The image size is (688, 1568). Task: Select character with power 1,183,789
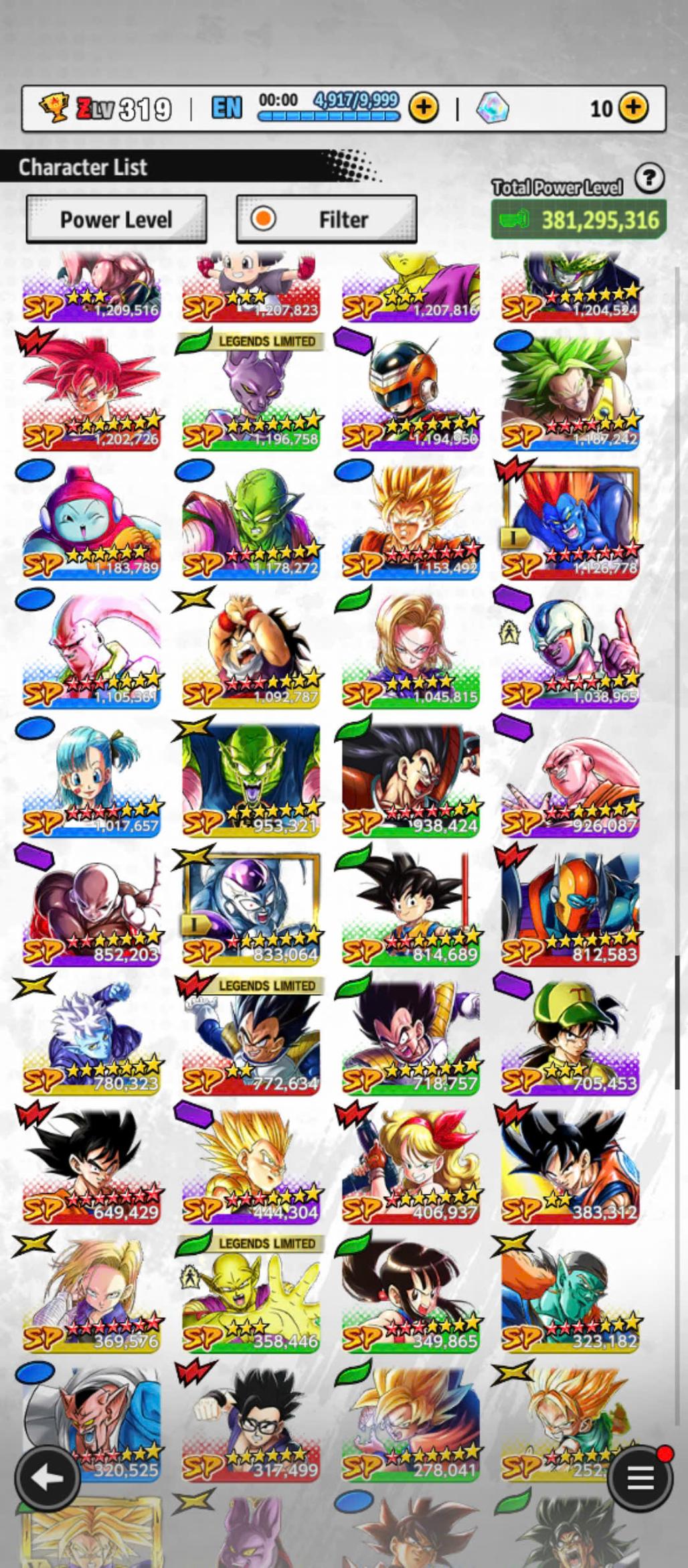92,521
